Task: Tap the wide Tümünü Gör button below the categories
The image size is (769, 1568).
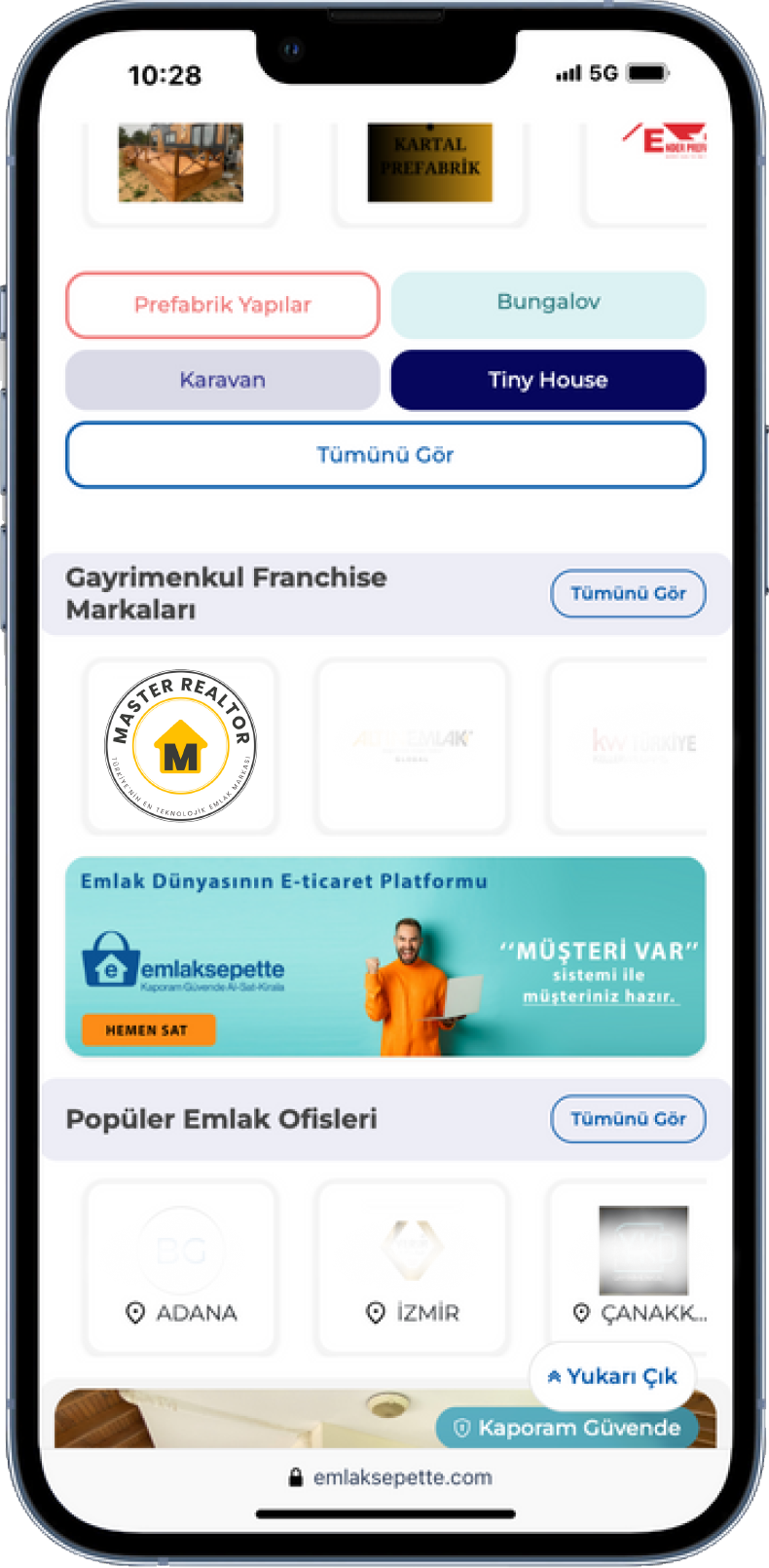Action: pos(384,455)
